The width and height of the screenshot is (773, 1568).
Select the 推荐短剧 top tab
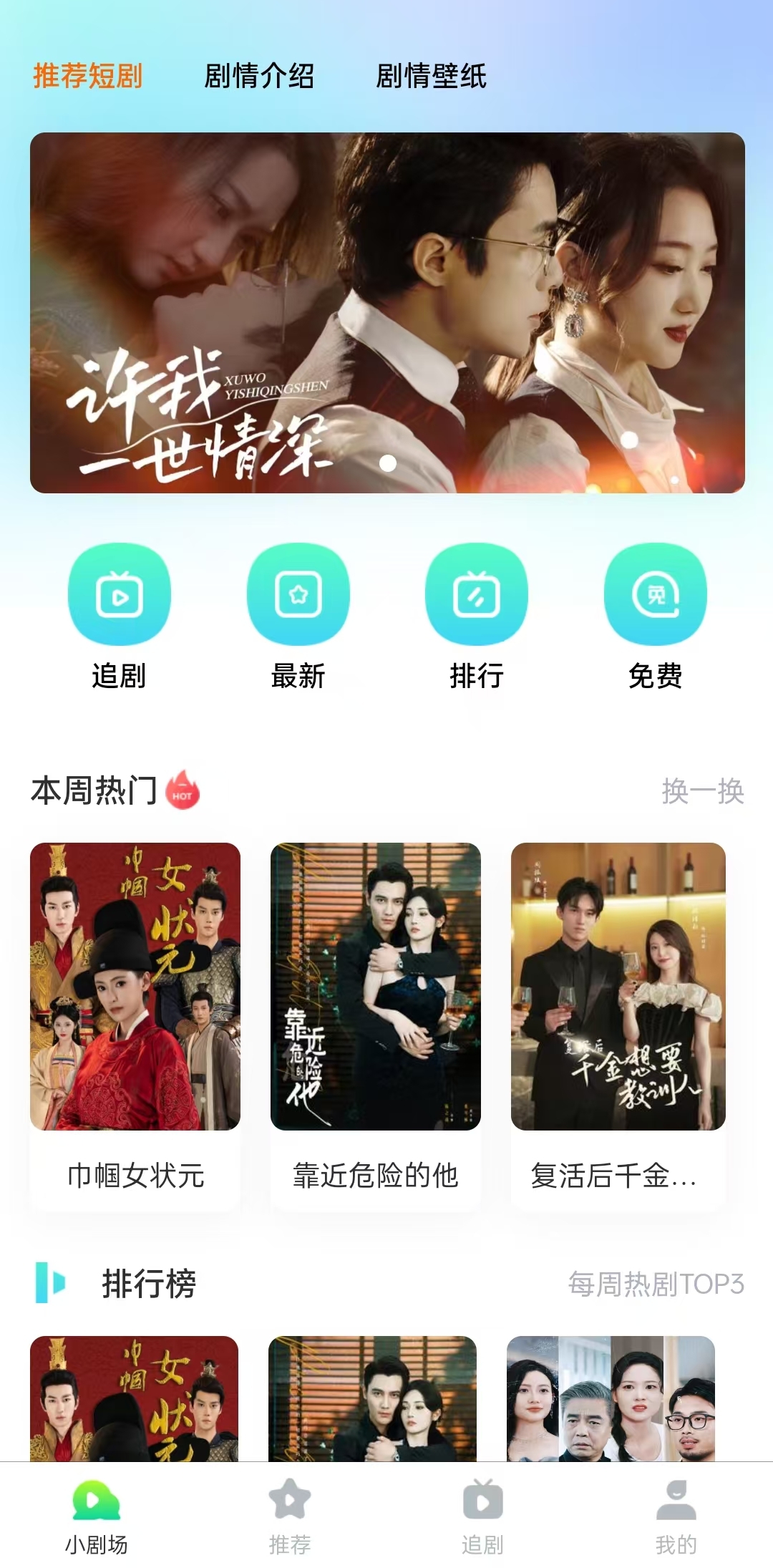pos(88,76)
